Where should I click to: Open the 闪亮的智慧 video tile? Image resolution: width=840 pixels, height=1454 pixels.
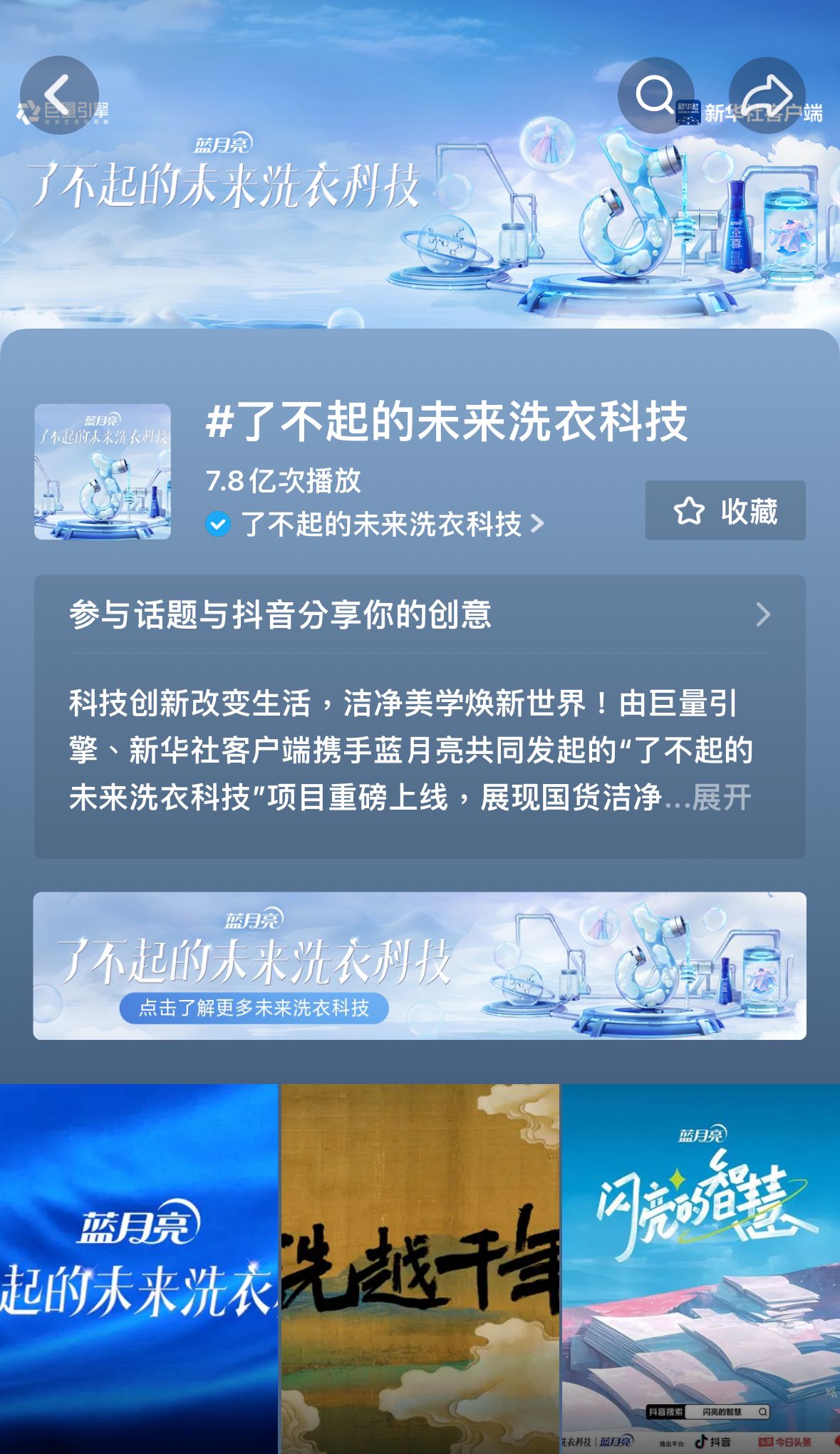tap(701, 1269)
